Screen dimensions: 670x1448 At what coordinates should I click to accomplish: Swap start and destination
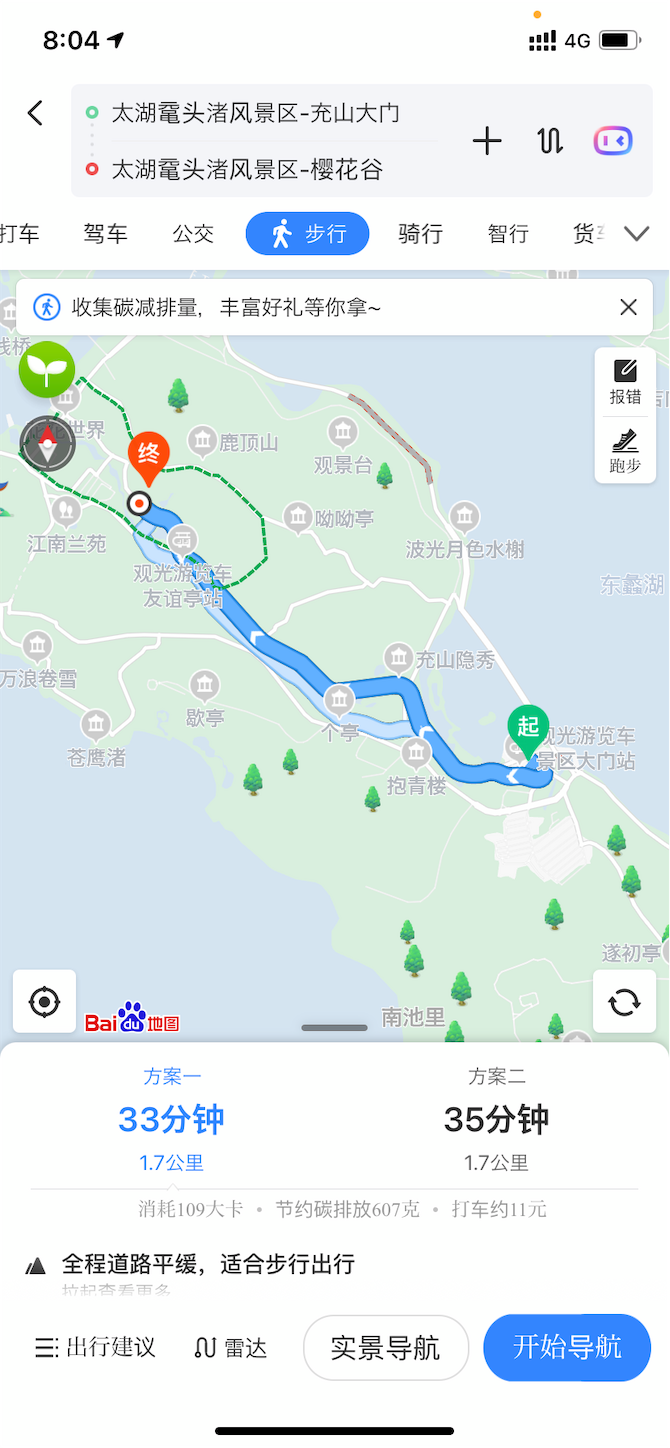550,141
